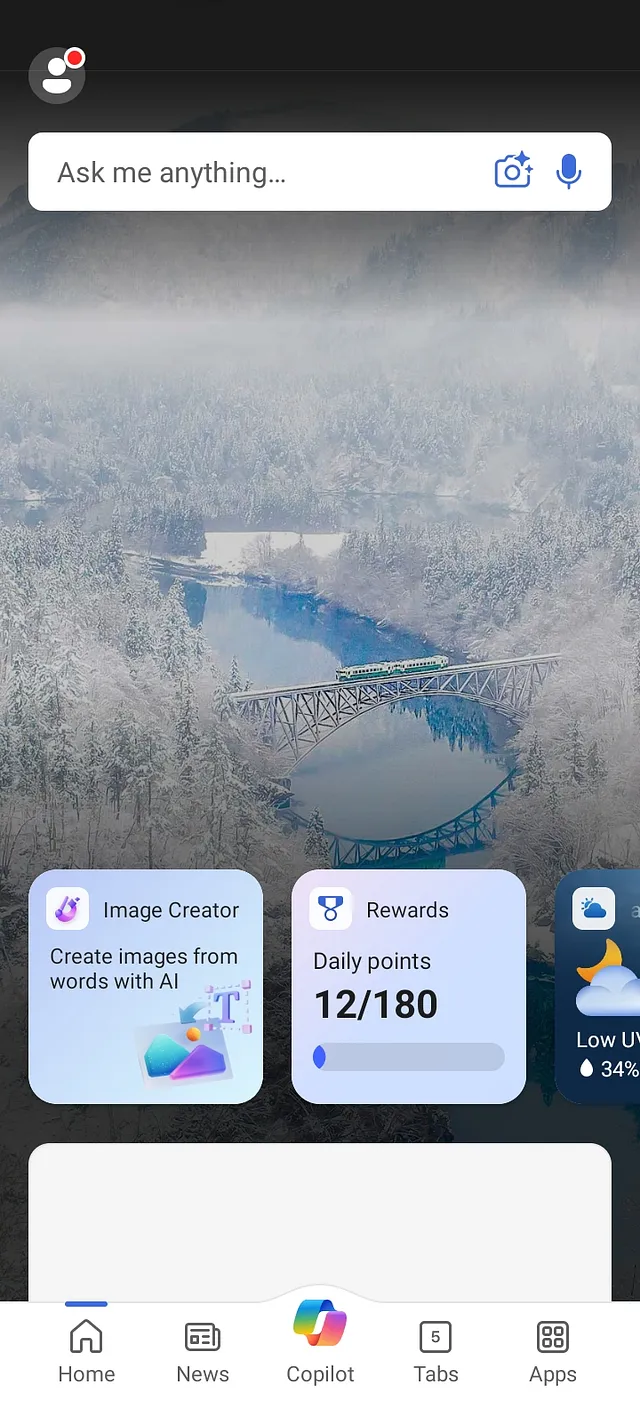Open the Rewards daily points card
This screenshot has height=1401, width=640.
point(408,986)
